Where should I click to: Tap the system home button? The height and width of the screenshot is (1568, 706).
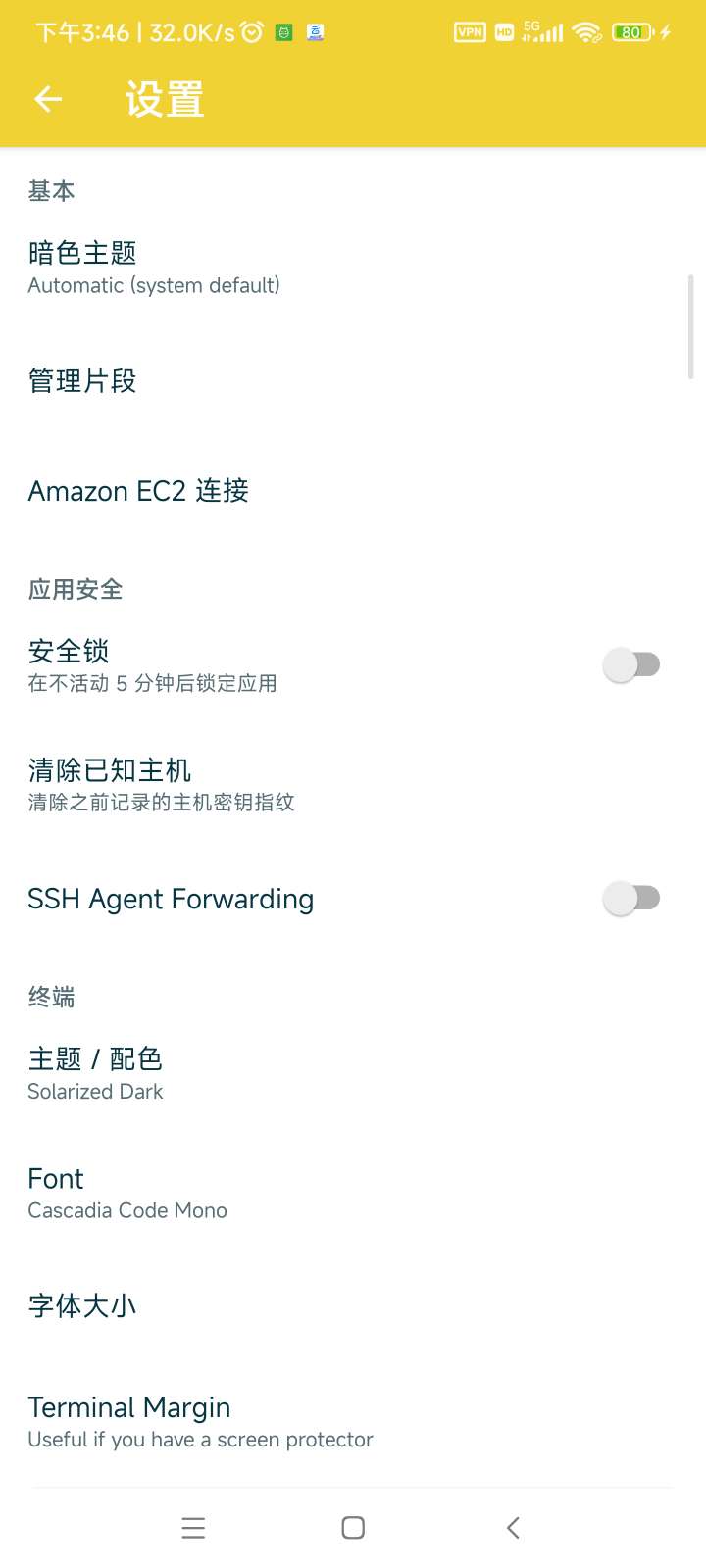[353, 1528]
